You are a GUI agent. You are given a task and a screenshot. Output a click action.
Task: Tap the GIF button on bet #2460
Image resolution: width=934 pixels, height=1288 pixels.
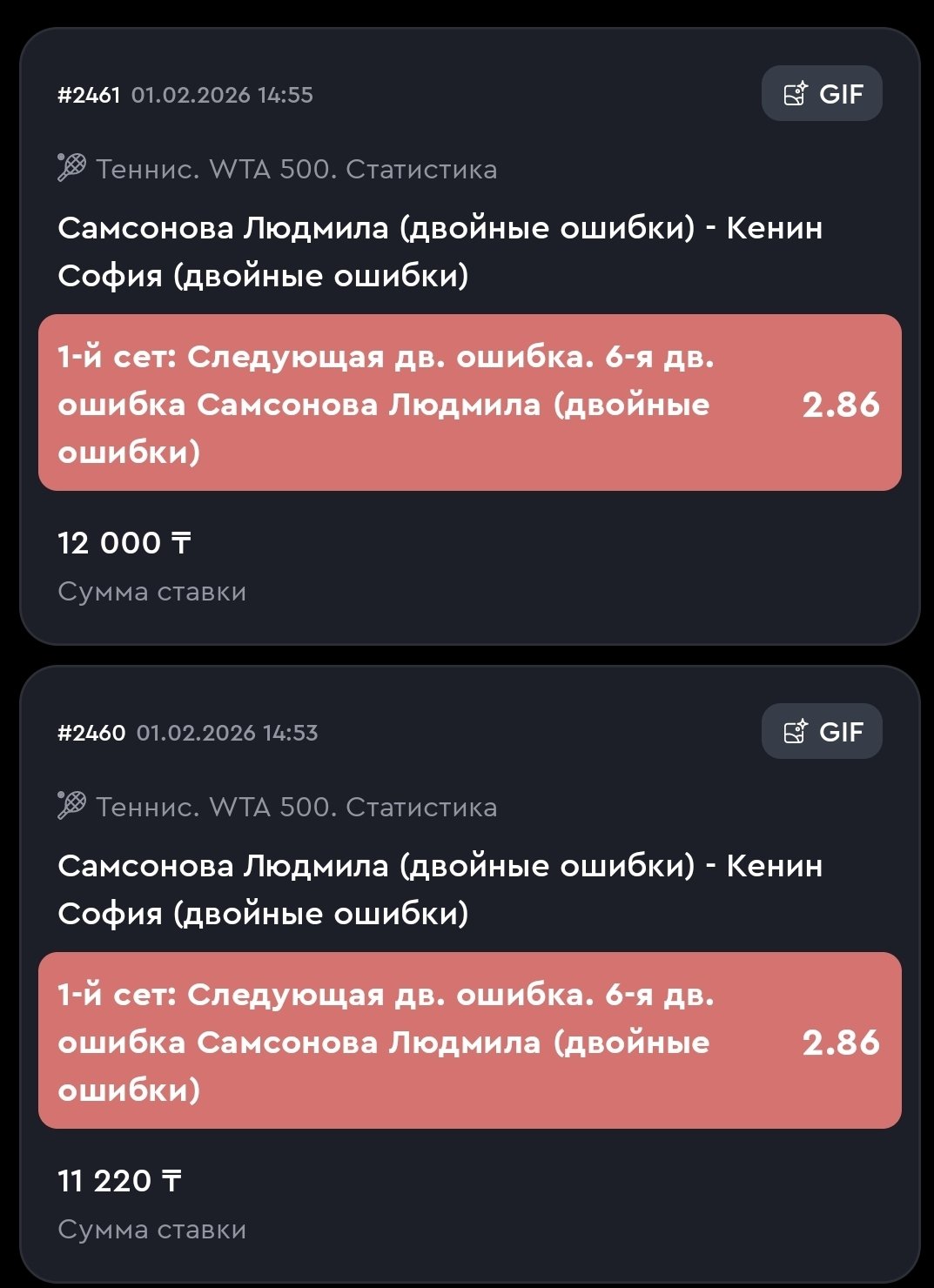click(822, 731)
